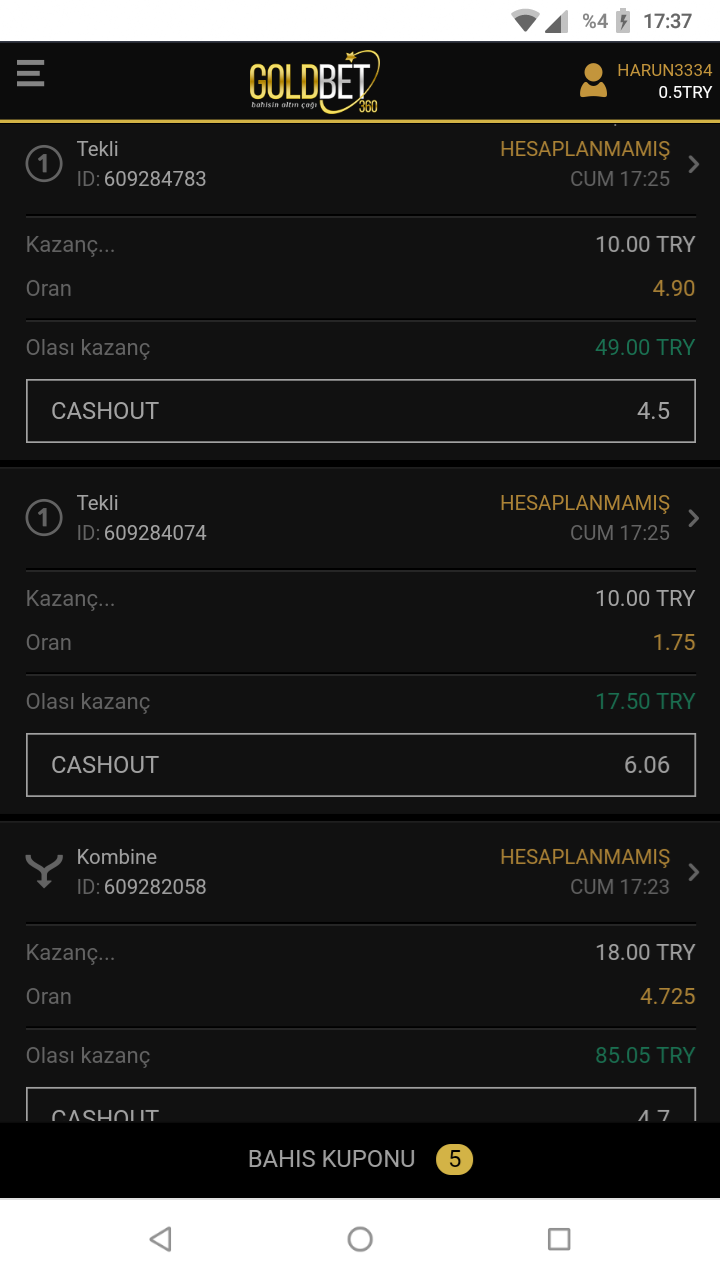The width and height of the screenshot is (720, 1280).
Task: Open HARUN3334 account profile
Action: click(x=645, y=80)
